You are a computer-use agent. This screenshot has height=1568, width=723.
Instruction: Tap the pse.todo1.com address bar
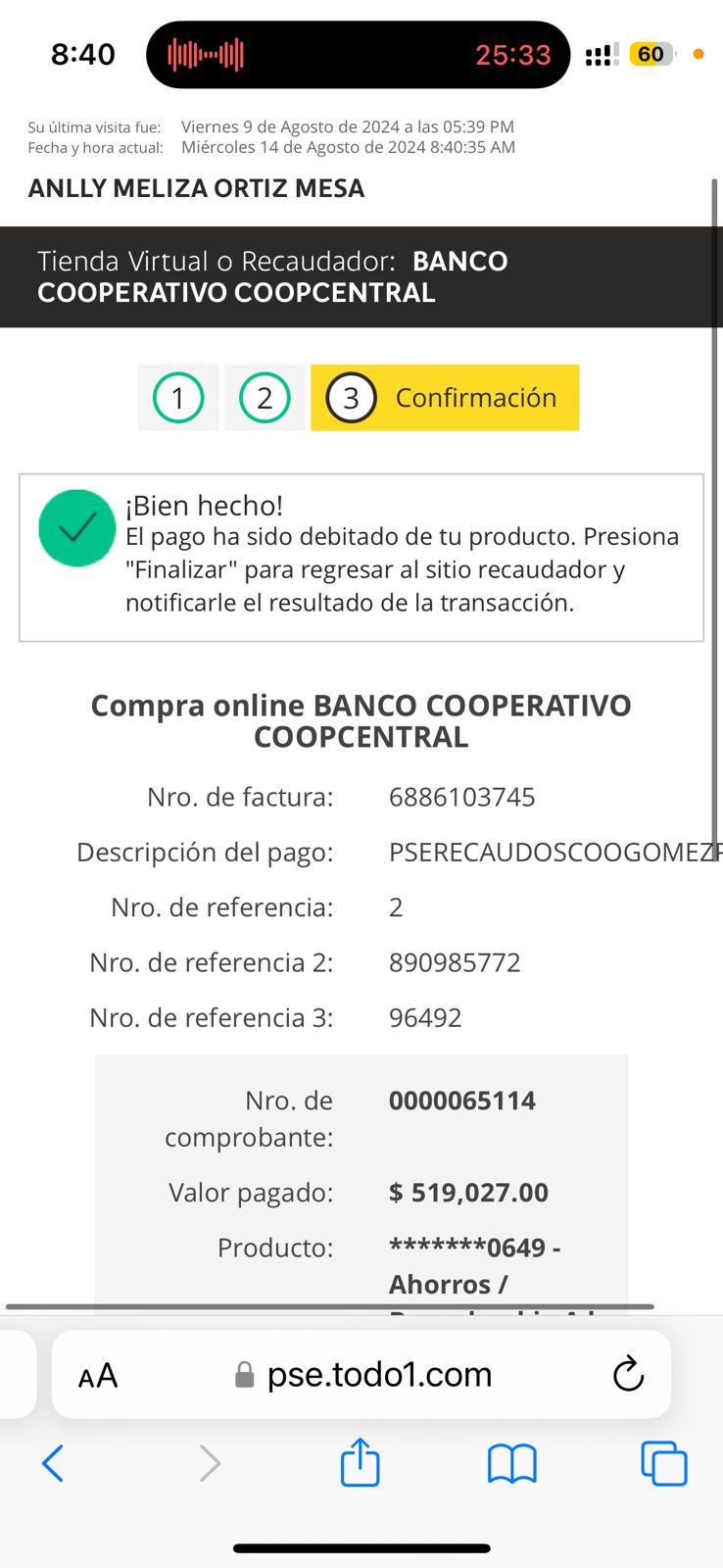[x=380, y=1375]
